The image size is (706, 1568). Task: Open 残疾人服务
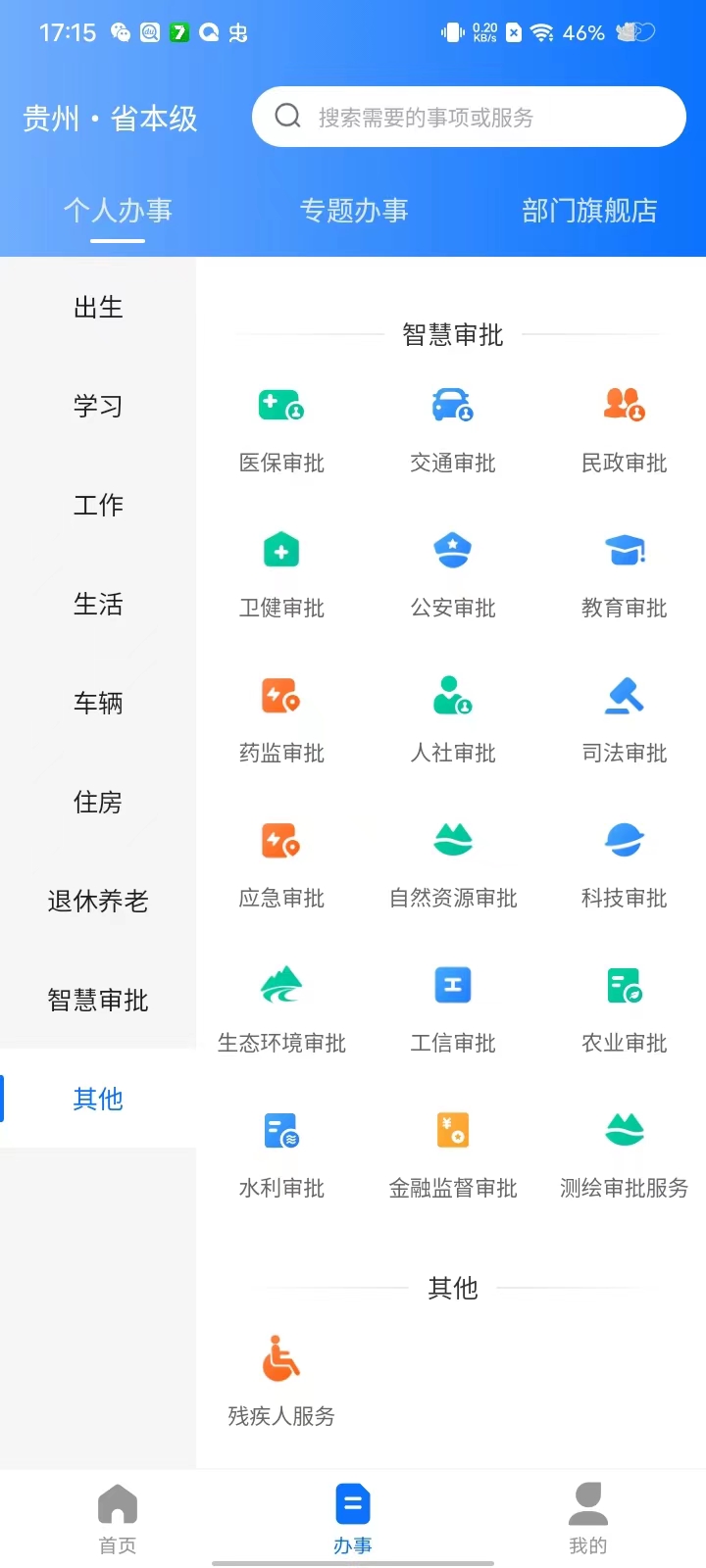tap(281, 1380)
